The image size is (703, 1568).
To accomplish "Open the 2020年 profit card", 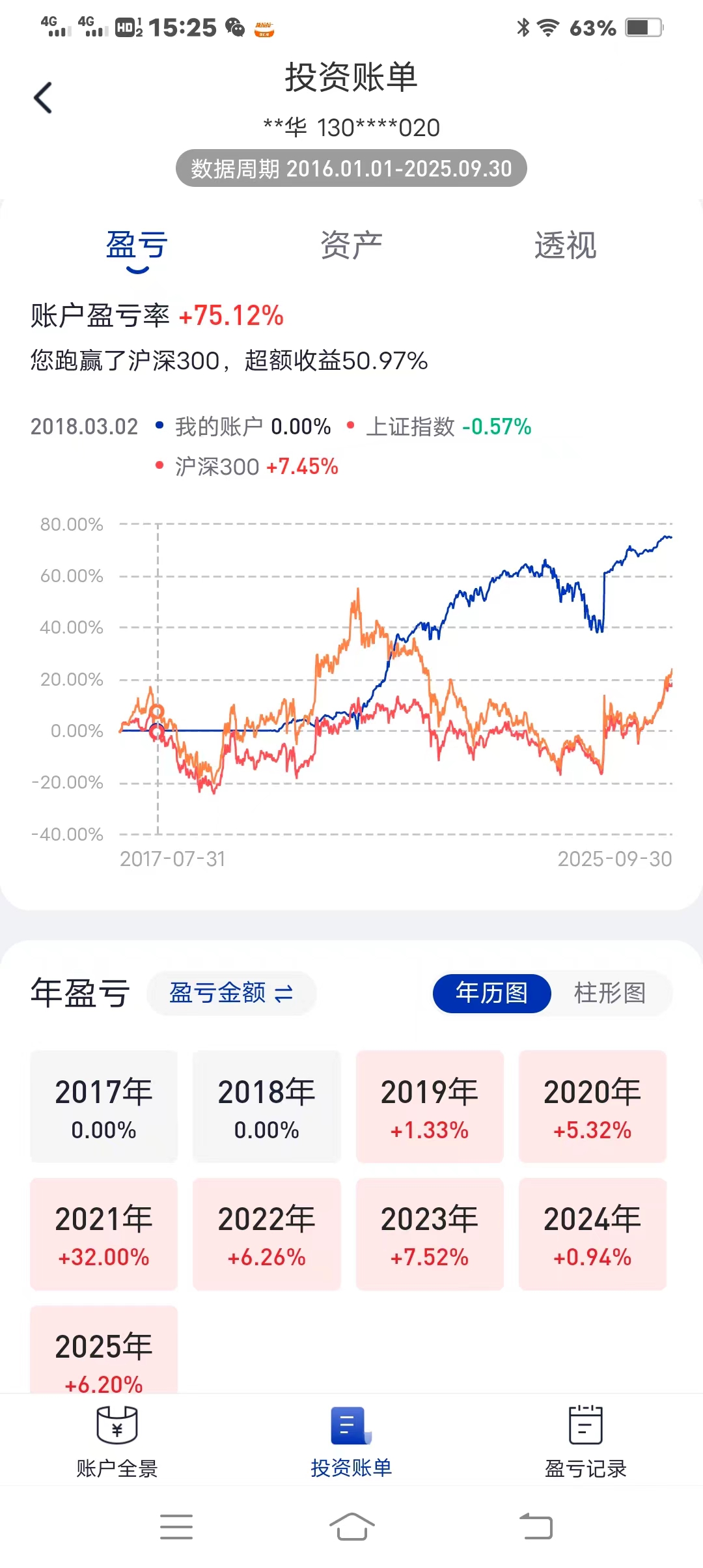I will [592, 1106].
